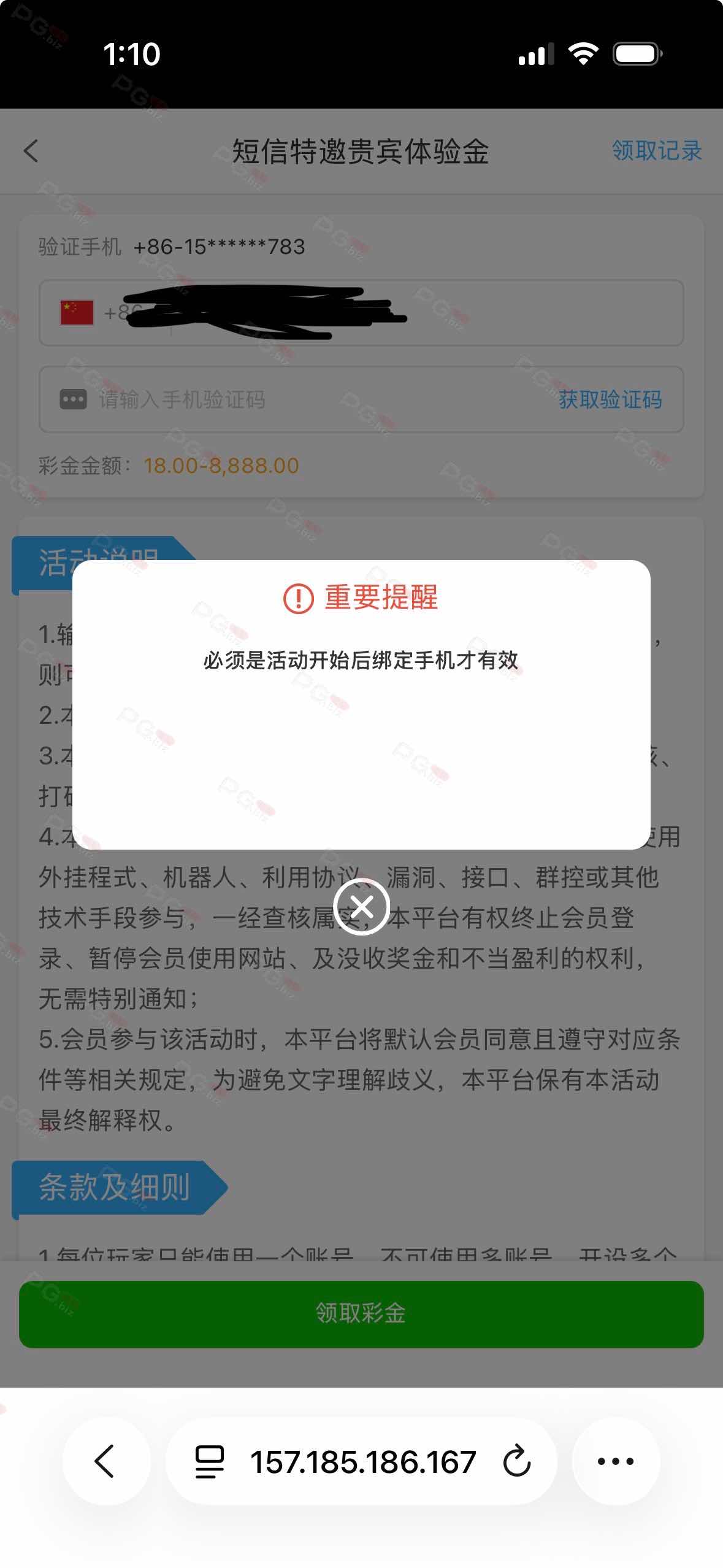Tap the green 领取彩金 button
This screenshot has width=723, height=1568.
click(x=361, y=1313)
